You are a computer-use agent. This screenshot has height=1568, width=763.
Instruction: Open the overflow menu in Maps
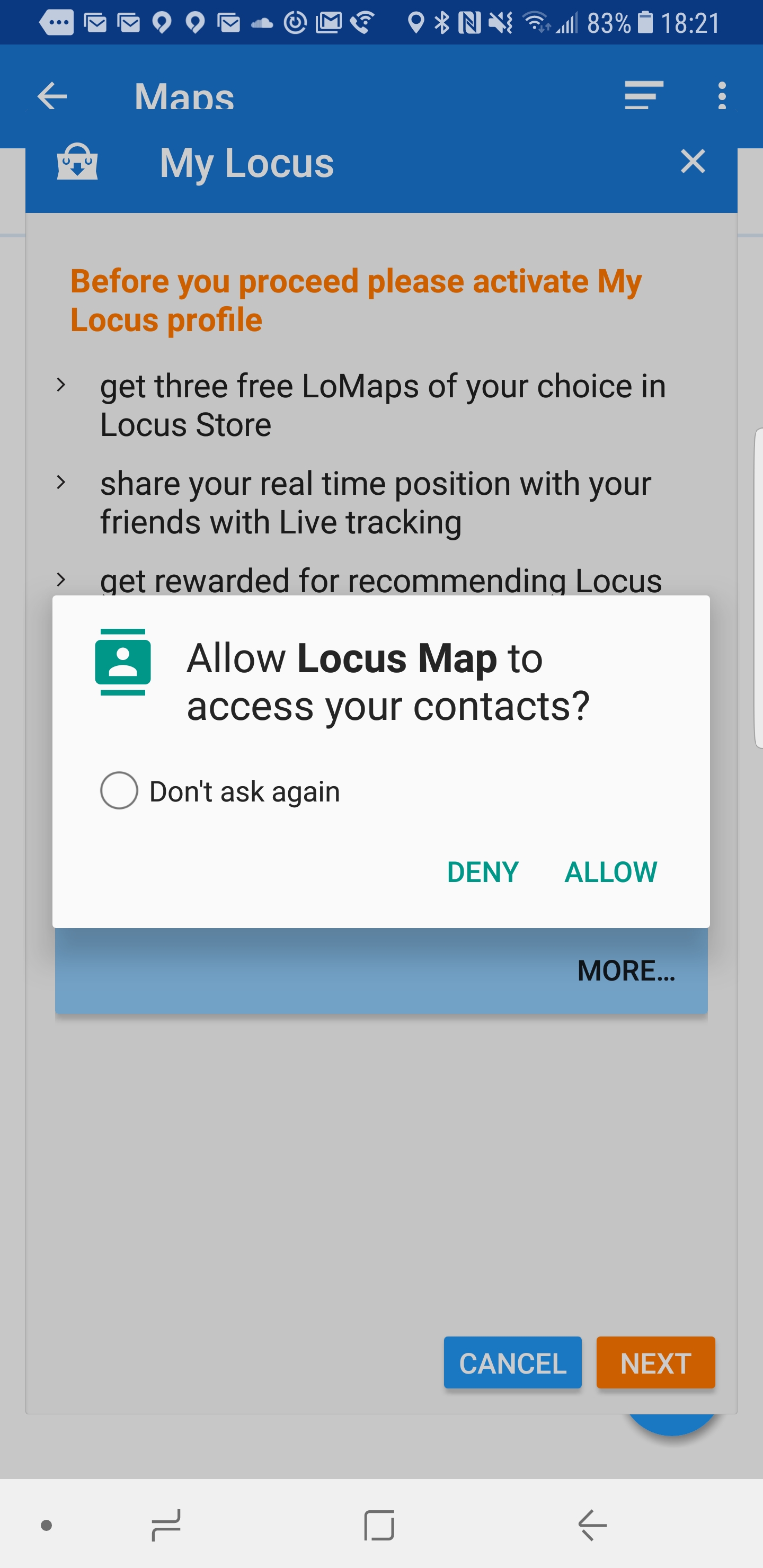tap(722, 96)
